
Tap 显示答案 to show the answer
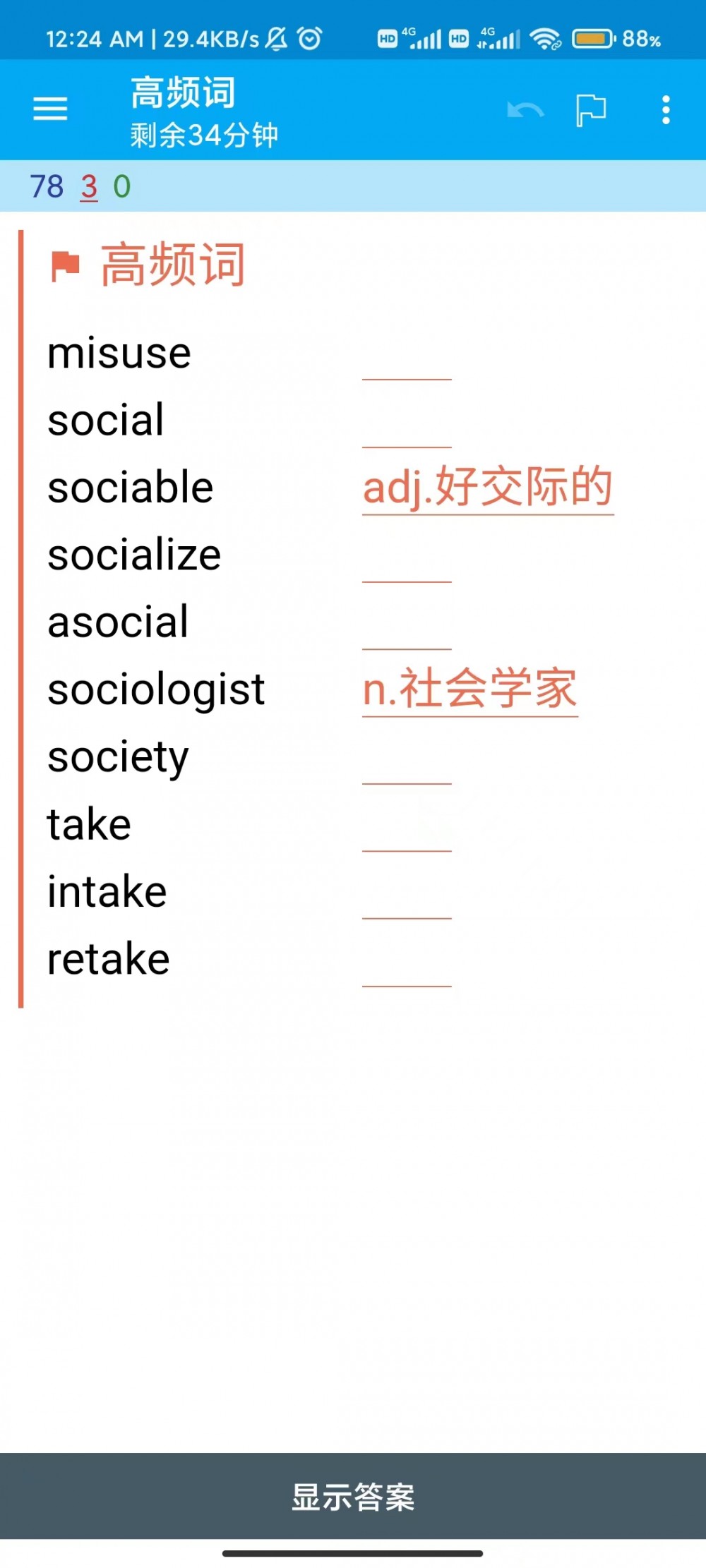point(353,1495)
